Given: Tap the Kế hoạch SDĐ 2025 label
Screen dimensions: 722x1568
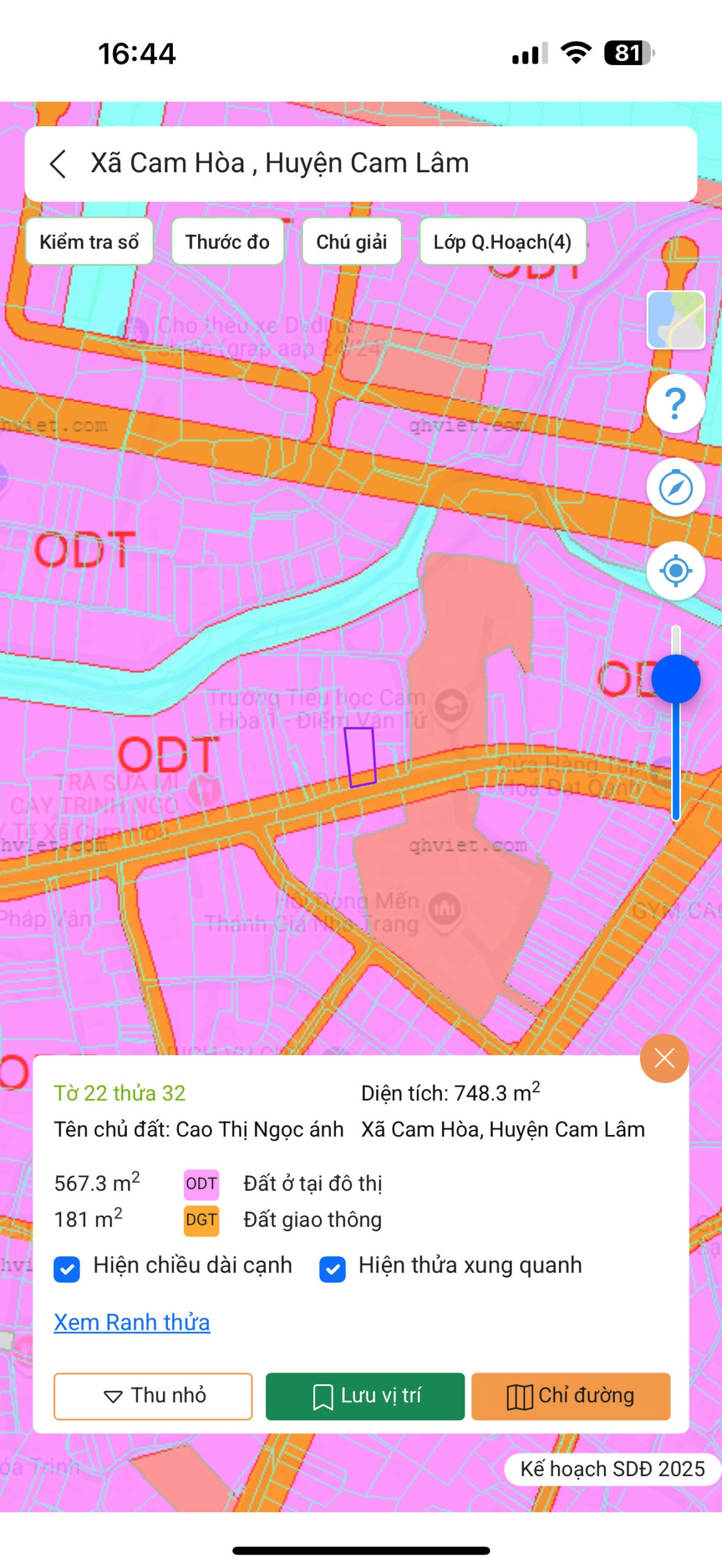Looking at the screenshot, I should (x=612, y=1469).
